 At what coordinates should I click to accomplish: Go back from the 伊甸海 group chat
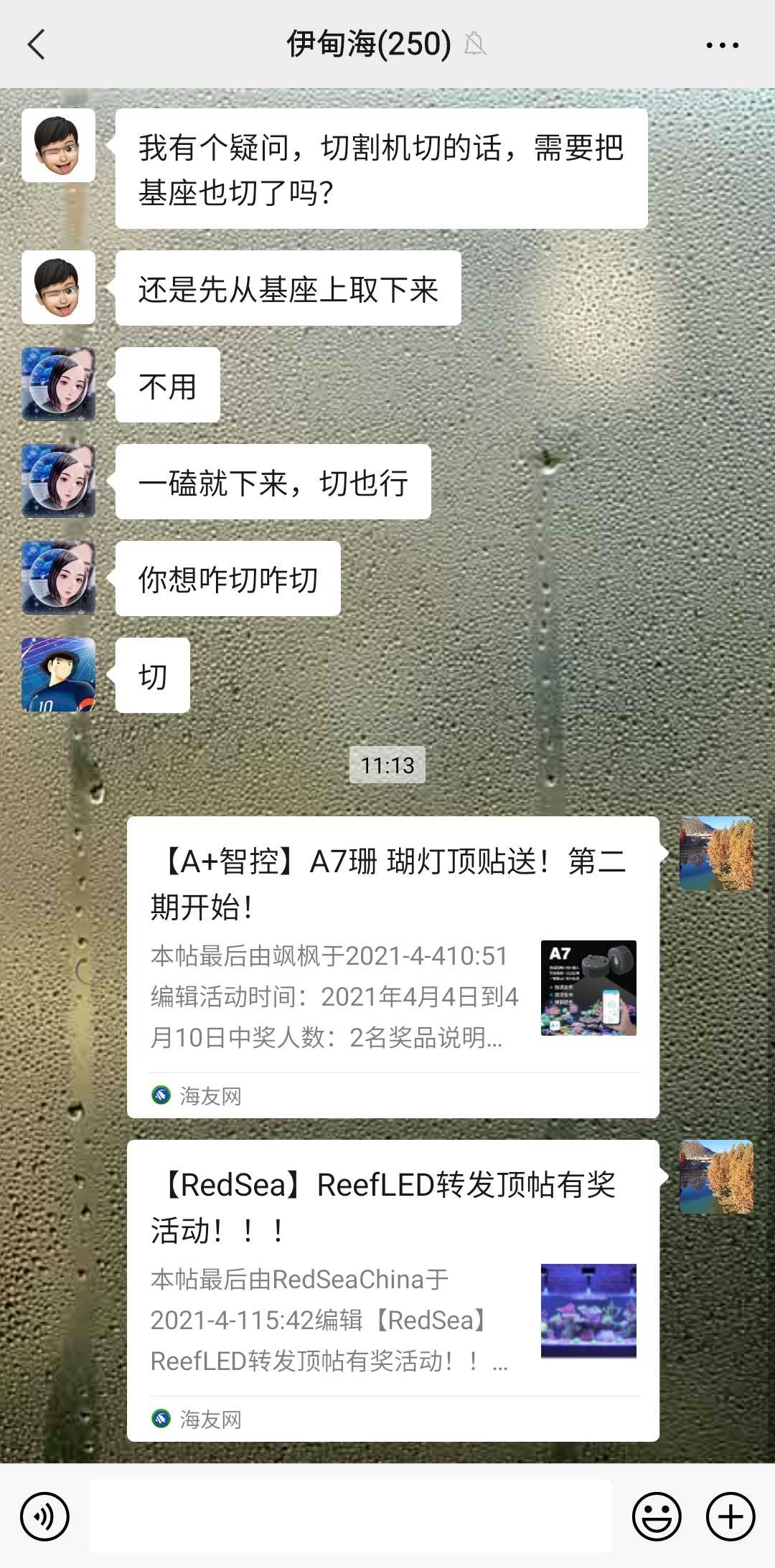[x=37, y=44]
